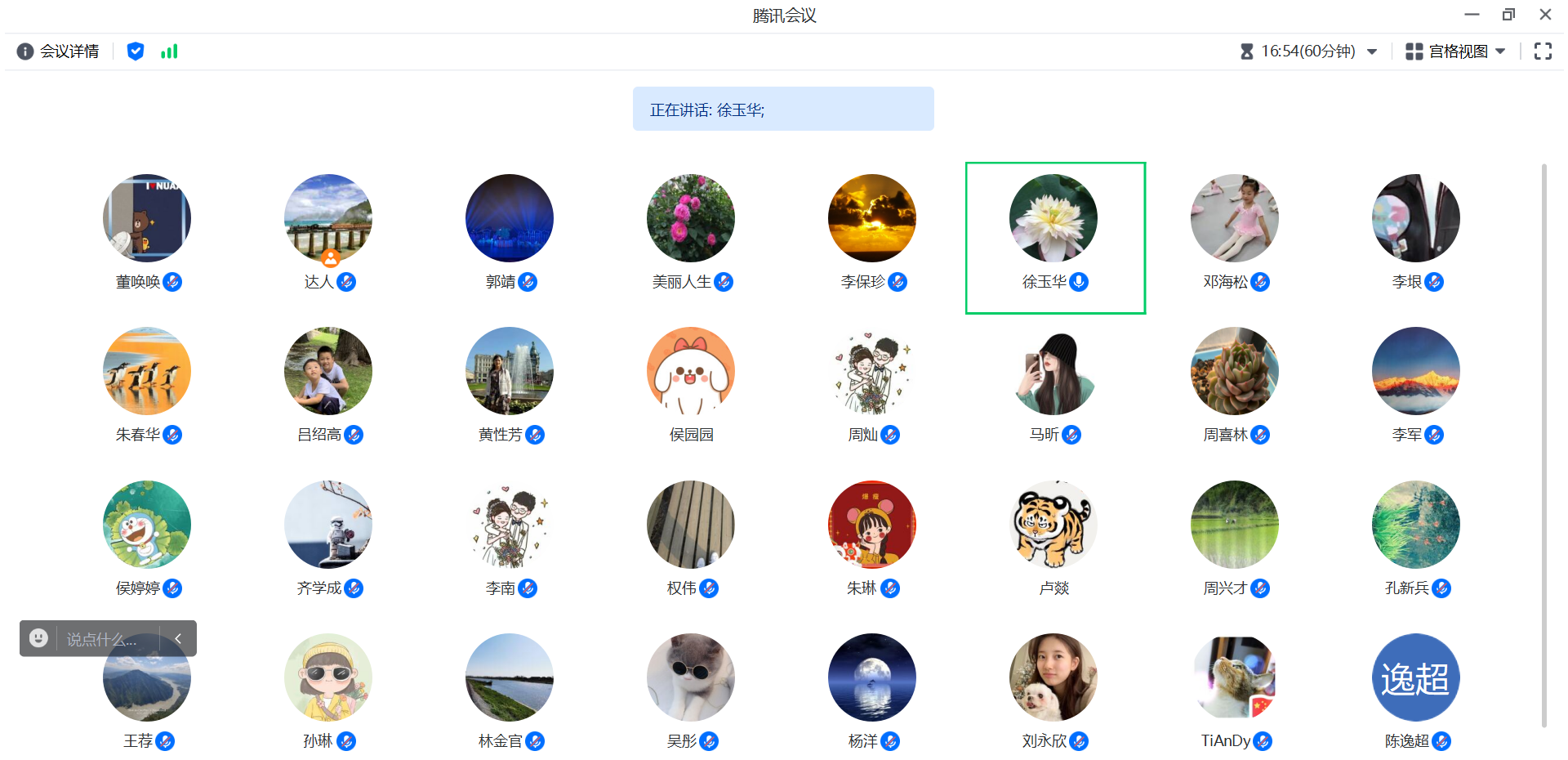Screen dimensions: 1568x760
Task: Collapse the chat input bar
Action: click(178, 638)
